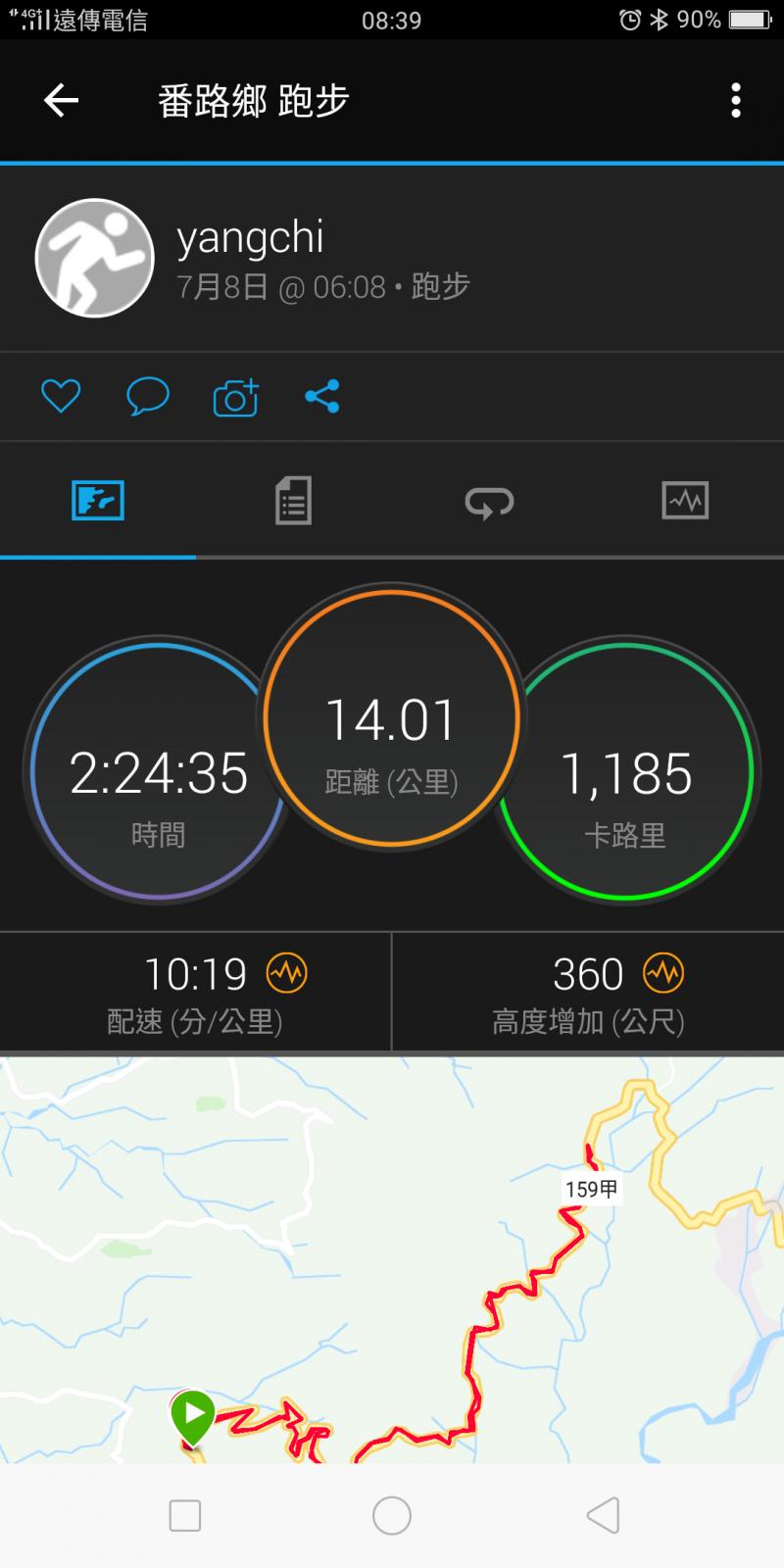The height and width of the screenshot is (1568, 784).
Task: Share this run
Action: coord(321,396)
